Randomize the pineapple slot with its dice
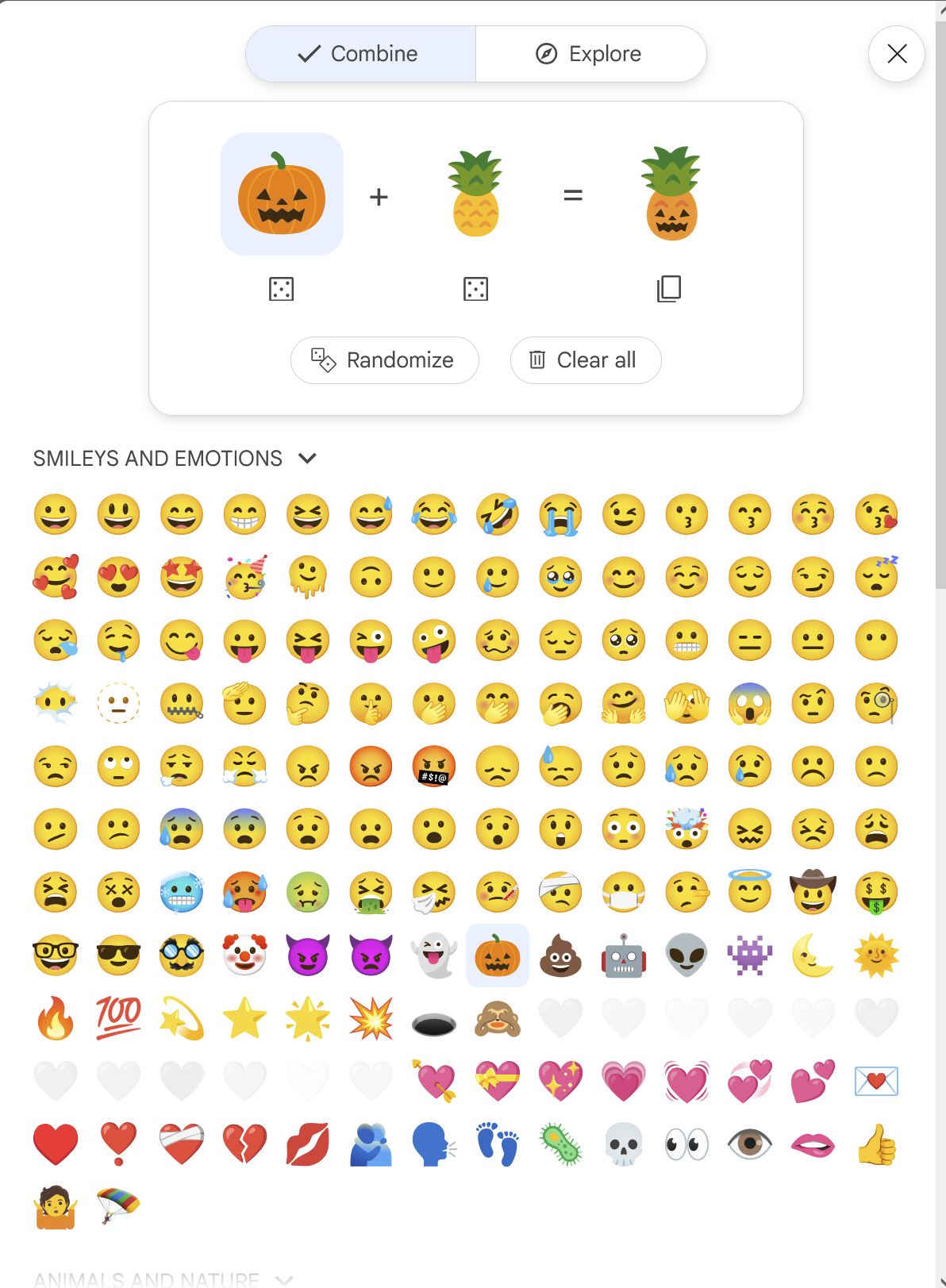The height and width of the screenshot is (1288, 946). (475, 289)
